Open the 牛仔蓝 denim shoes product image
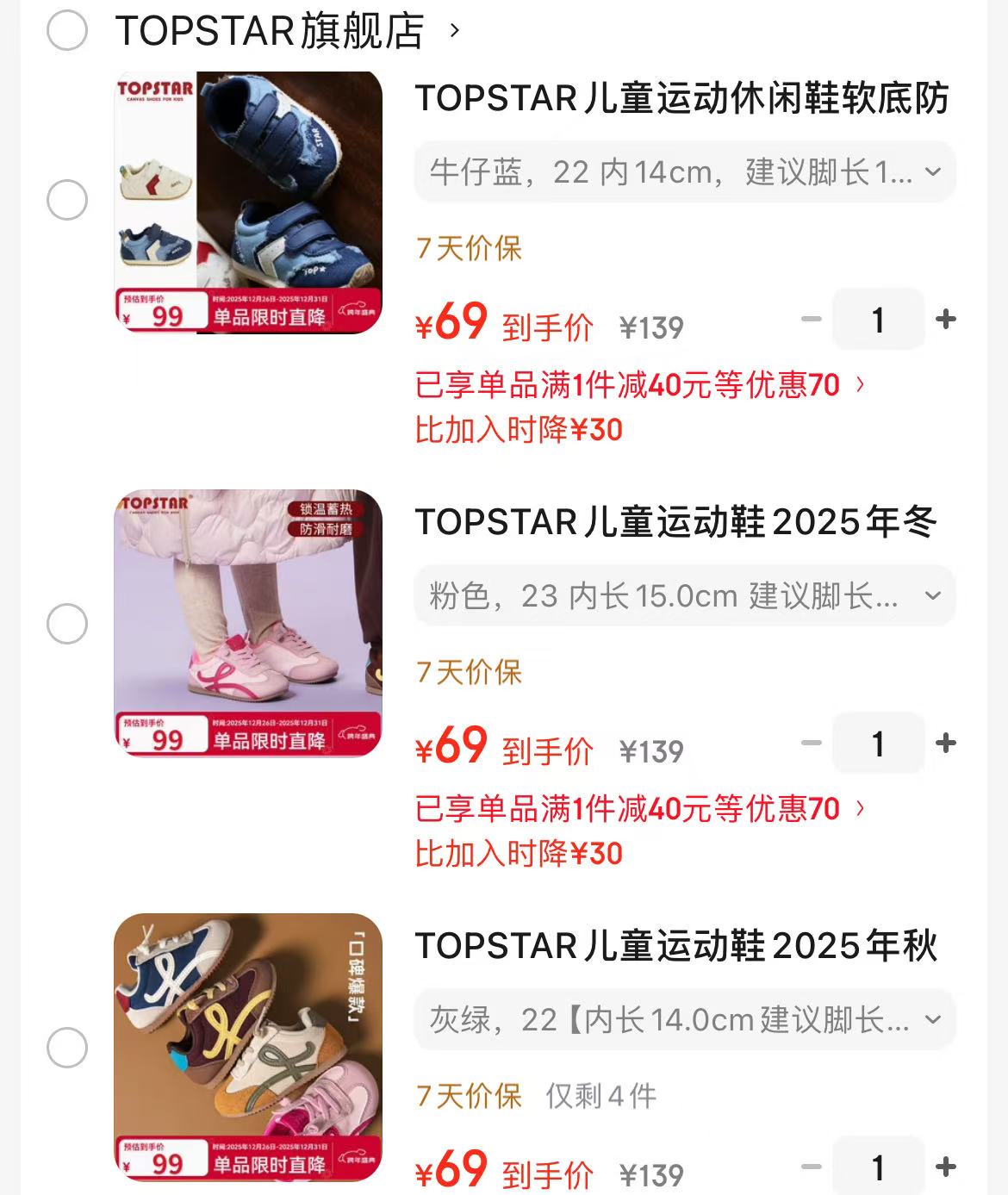 click(x=248, y=202)
